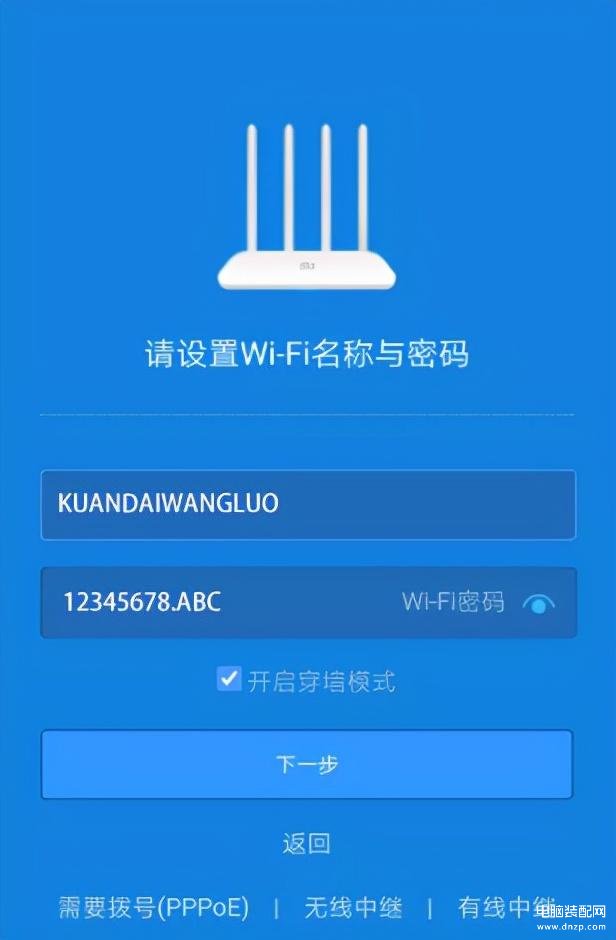Select 需要拨号(PPPoE) option
This screenshot has width=616, height=940.
(153, 907)
